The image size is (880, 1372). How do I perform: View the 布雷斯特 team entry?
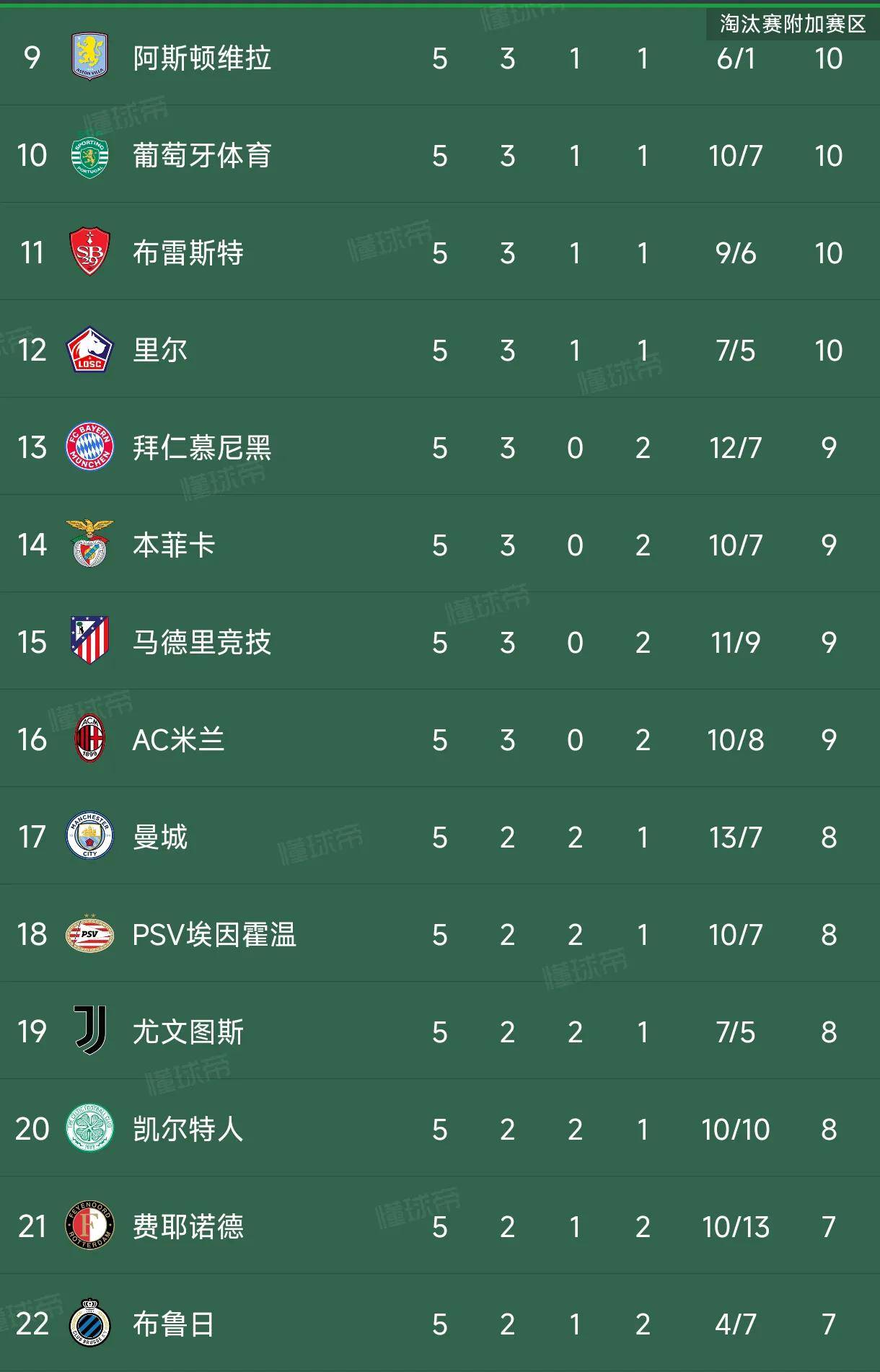188,253
